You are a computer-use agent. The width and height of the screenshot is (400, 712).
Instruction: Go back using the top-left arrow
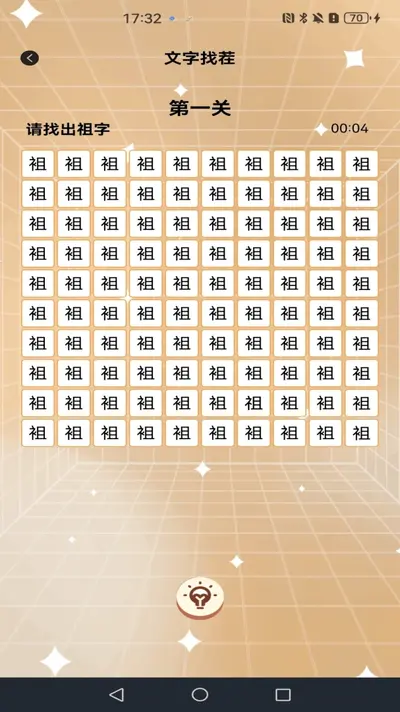[30, 58]
